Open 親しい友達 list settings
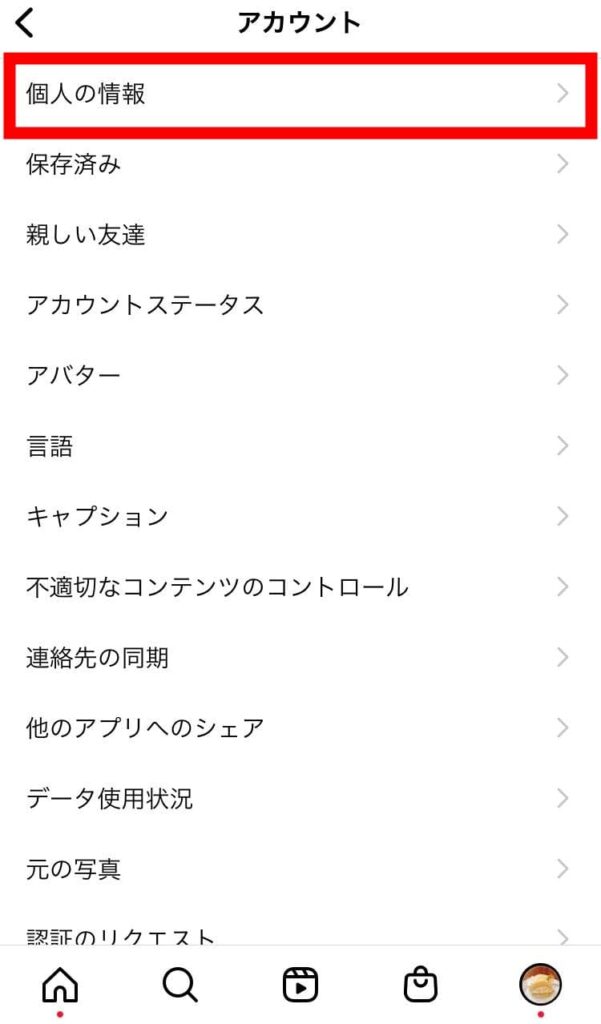 click(300, 234)
